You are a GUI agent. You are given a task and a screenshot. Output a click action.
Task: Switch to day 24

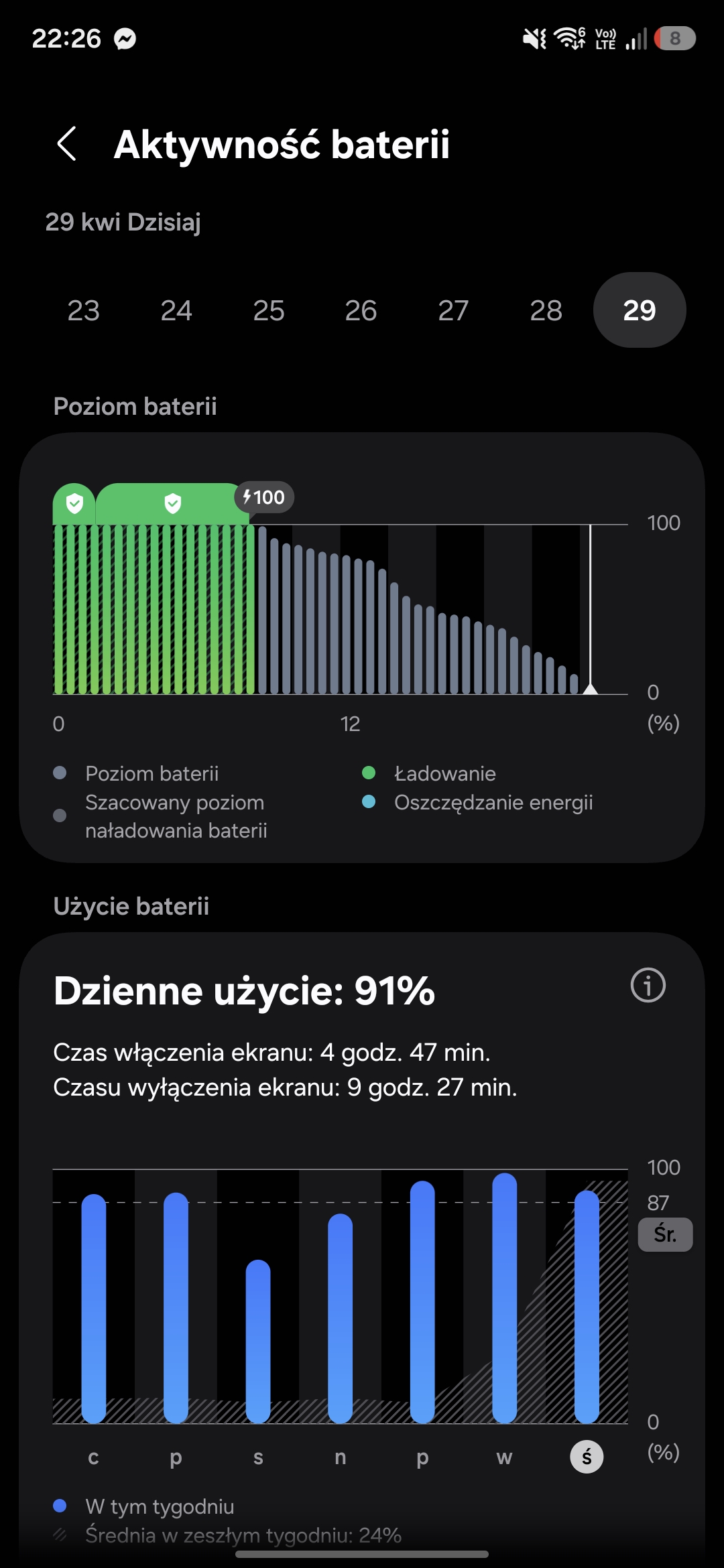pyautogui.click(x=176, y=310)
